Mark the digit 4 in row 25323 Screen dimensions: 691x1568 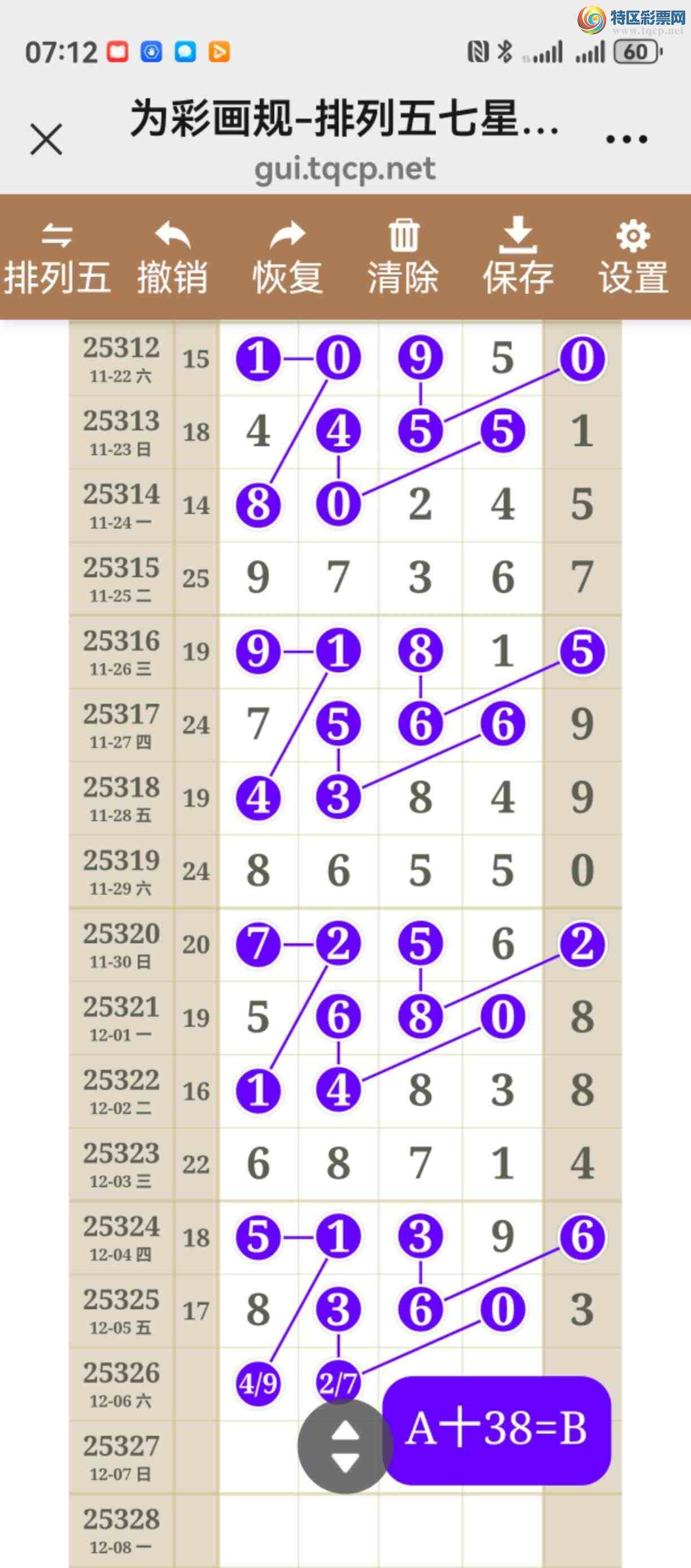(582, 1163)
